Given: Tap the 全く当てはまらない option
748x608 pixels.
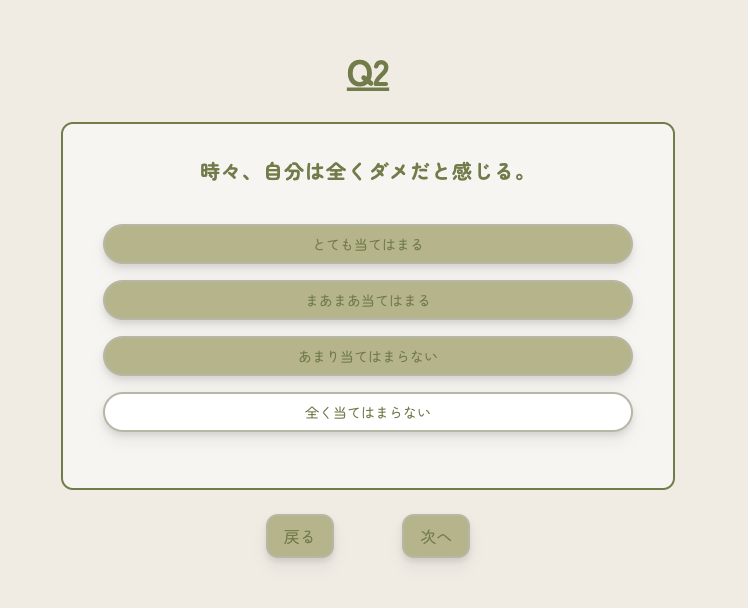Looking at the screenshot, I should pyautogui.click(x=368, y=412).
